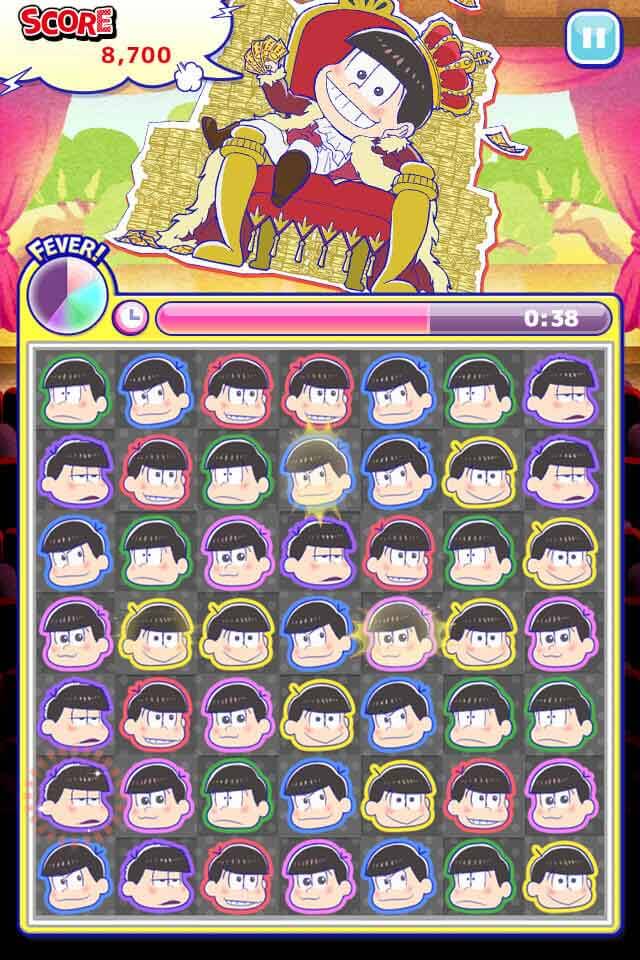Tap the glowing yellow-outlined face tile
The image size is (640, 960).
153,633
